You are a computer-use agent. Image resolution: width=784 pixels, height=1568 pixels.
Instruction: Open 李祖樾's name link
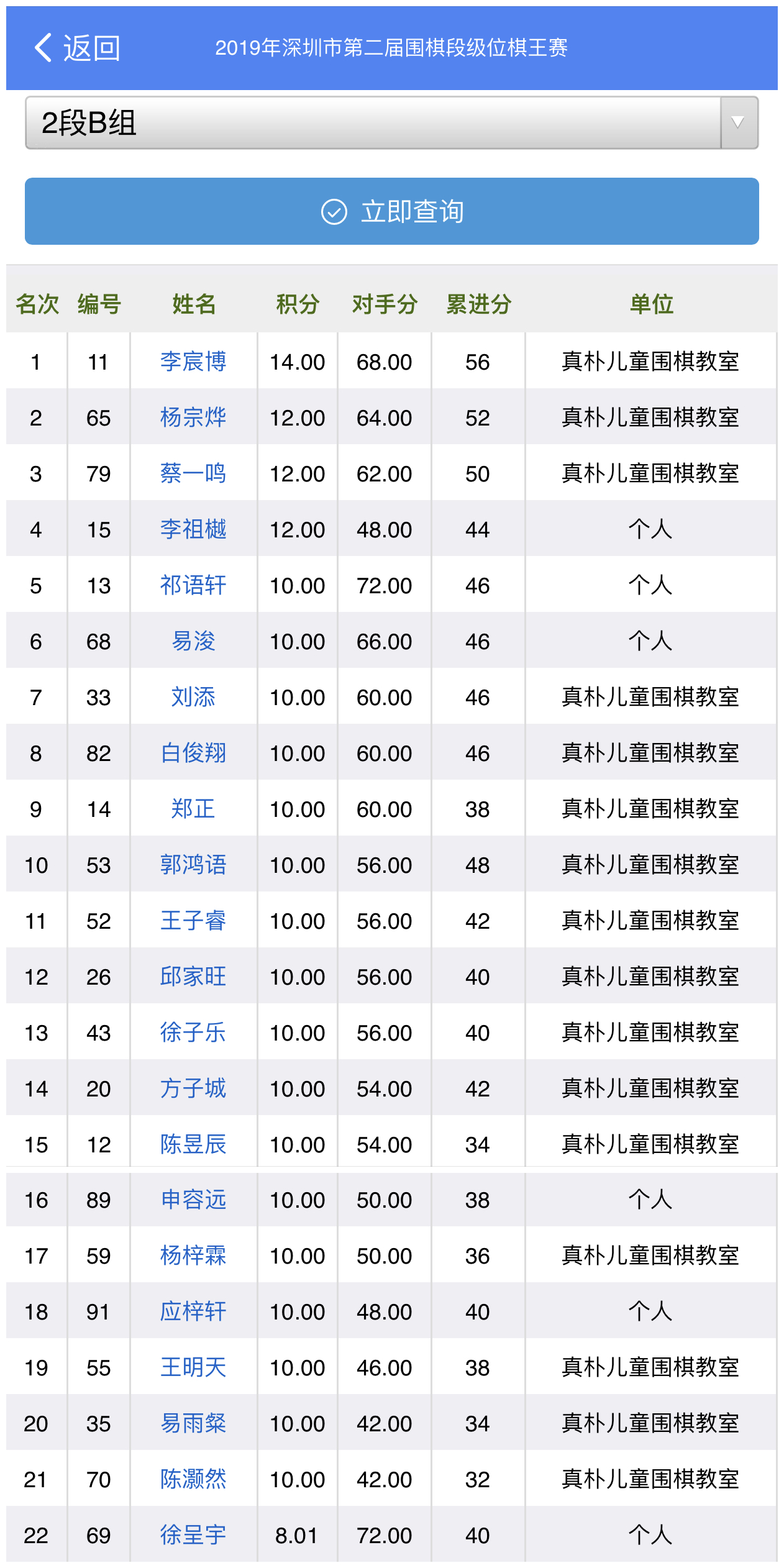pos(193,529)
